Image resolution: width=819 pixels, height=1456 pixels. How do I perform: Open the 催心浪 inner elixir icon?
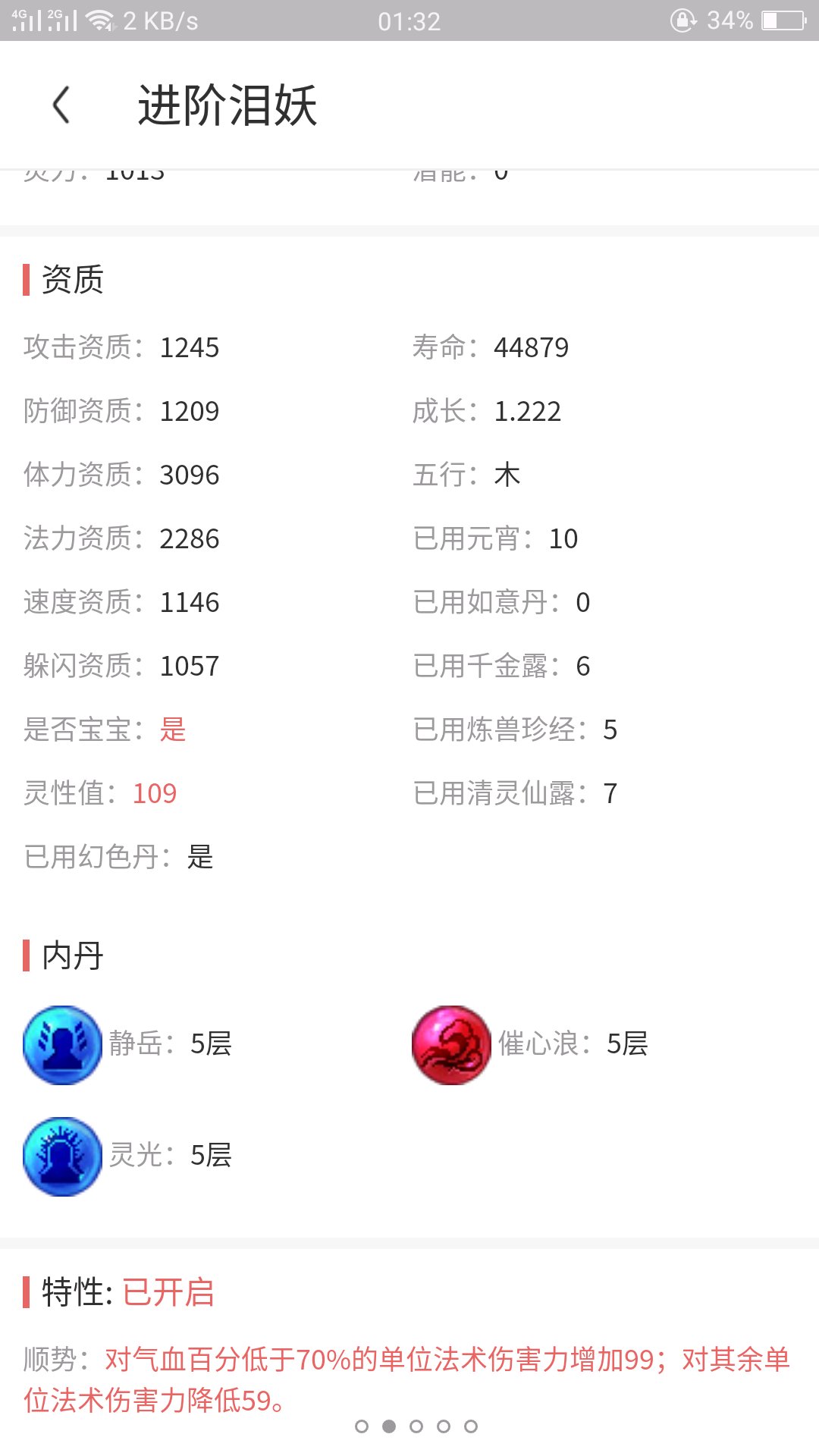[451, 1045]
